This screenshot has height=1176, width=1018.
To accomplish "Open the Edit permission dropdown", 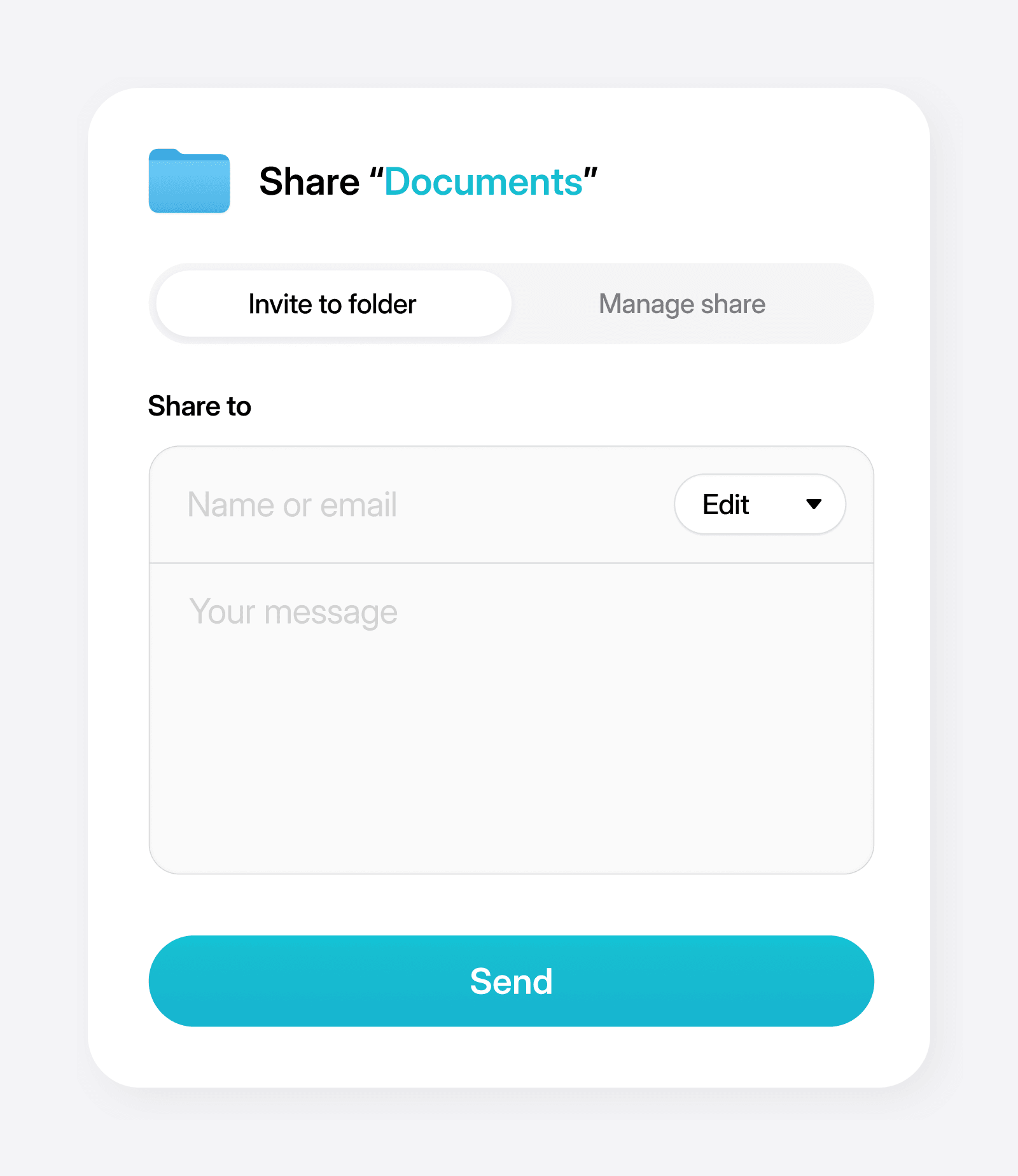I will pyautogui.click(x=760, y=505).
